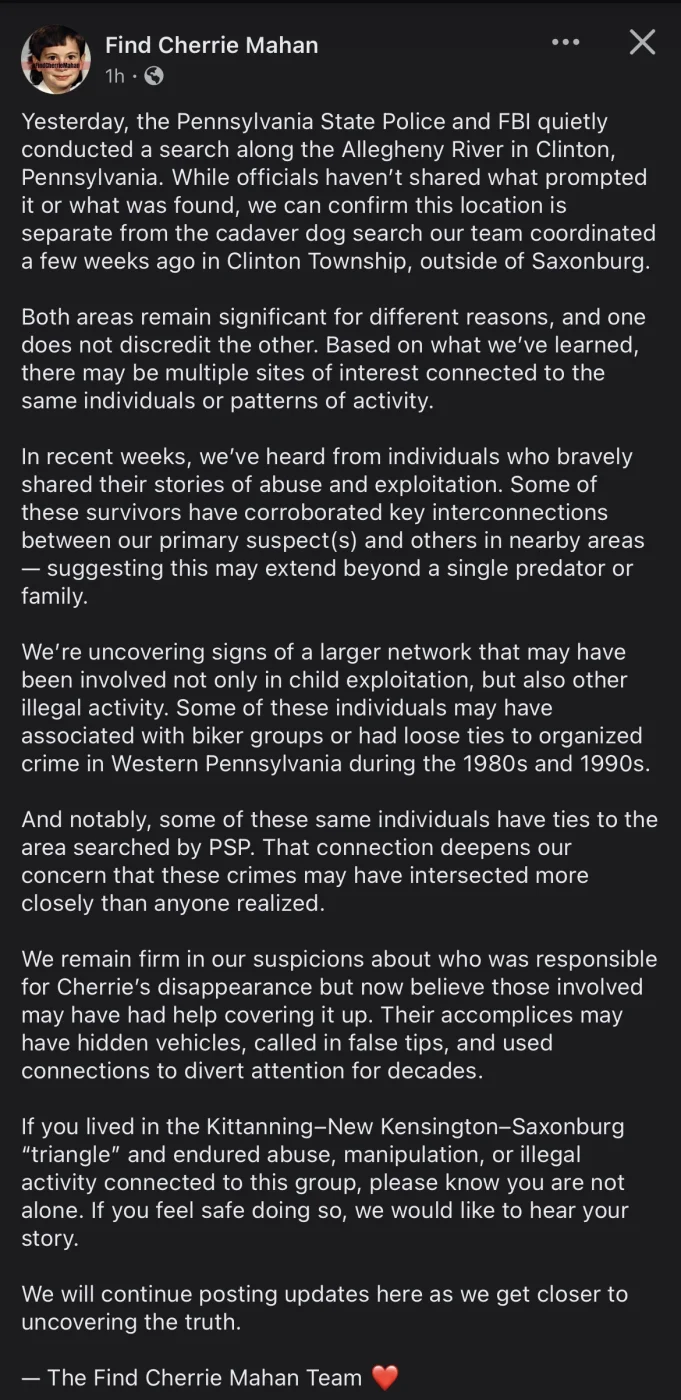Screen dimensions: 681x1400
Task: View the Find Cherrie Mahan profile picture
Action: pos(56,60)
